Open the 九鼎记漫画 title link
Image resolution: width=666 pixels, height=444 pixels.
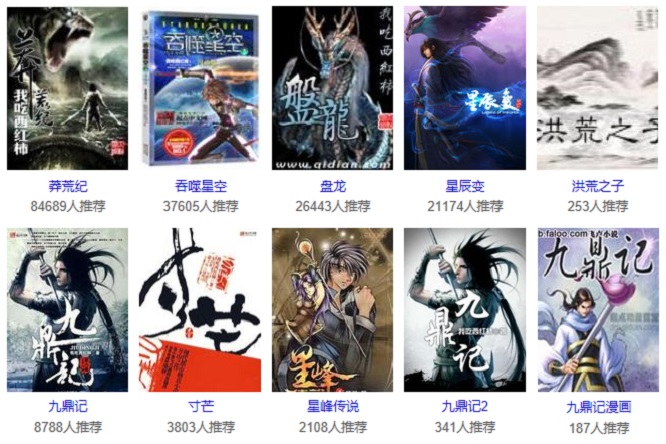coord(598,407)
